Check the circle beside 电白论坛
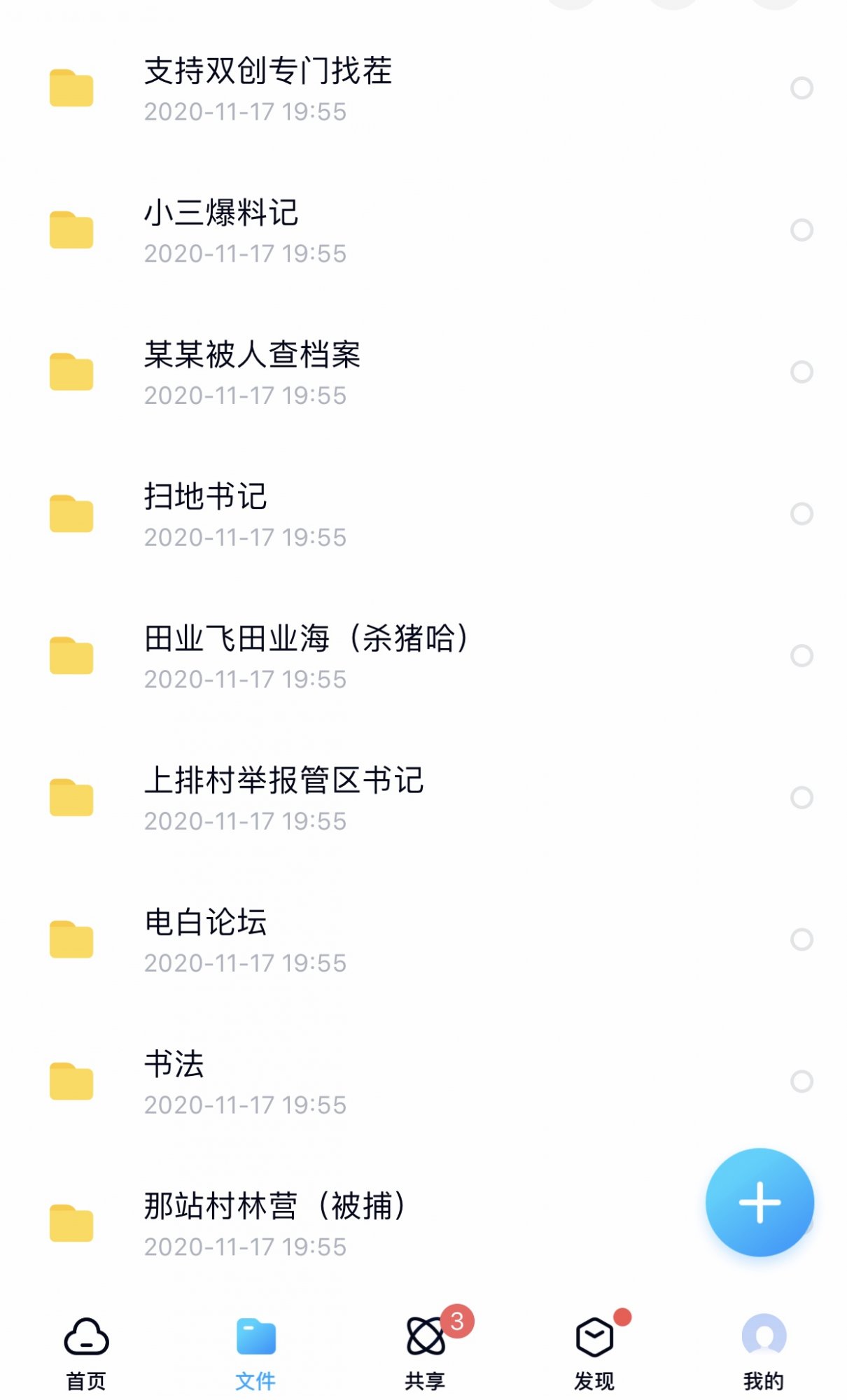847x1400 pixels. click(x=801, y=939)
